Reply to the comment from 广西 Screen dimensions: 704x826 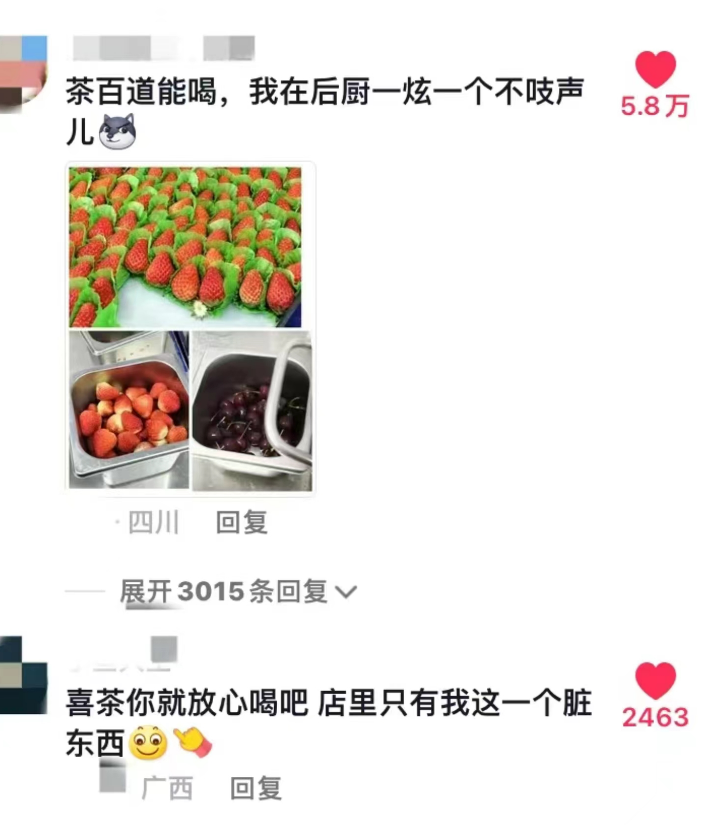256,789
